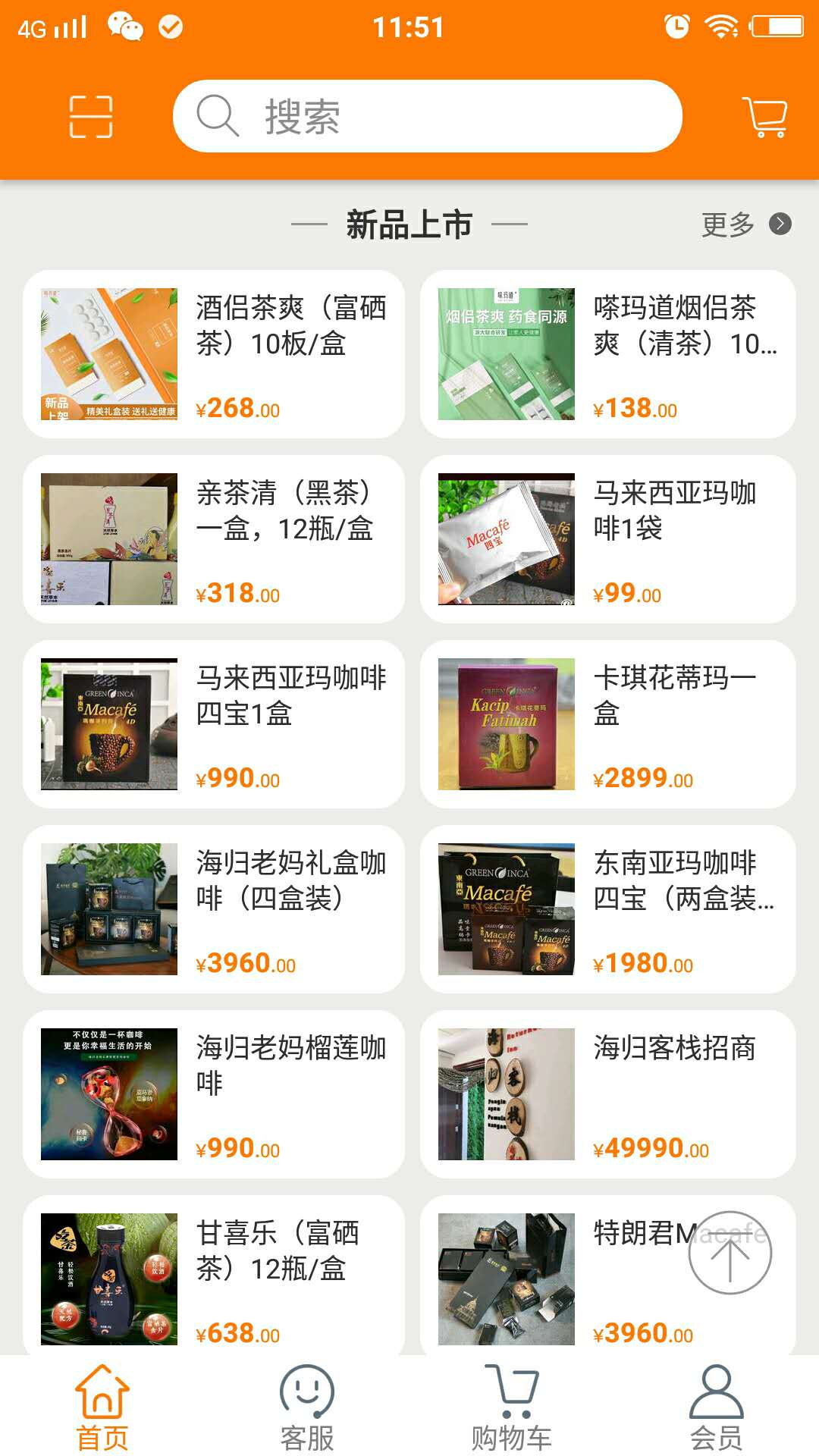Select 东南亚玛咖啡四宝（两盒装）item
The image size is (819, 1456).
click(608, 909)
